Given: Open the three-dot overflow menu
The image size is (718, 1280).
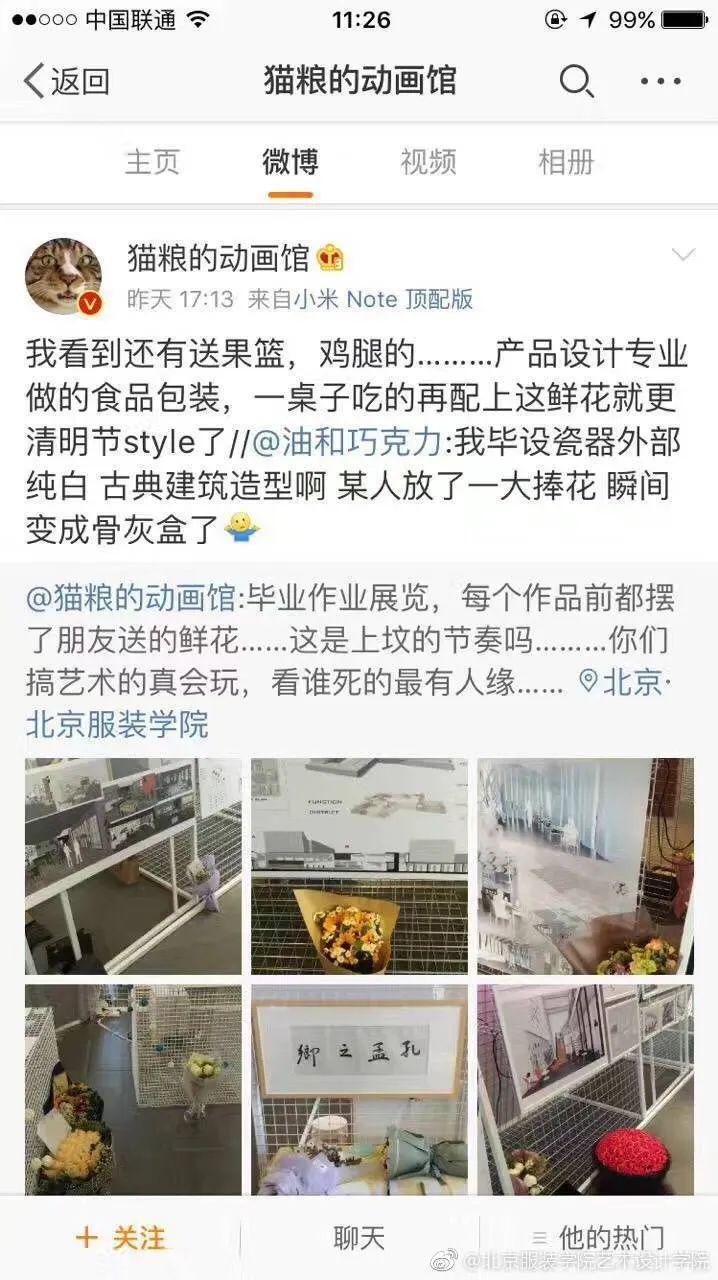Looking at the screenshot, I should coord(661,82).
